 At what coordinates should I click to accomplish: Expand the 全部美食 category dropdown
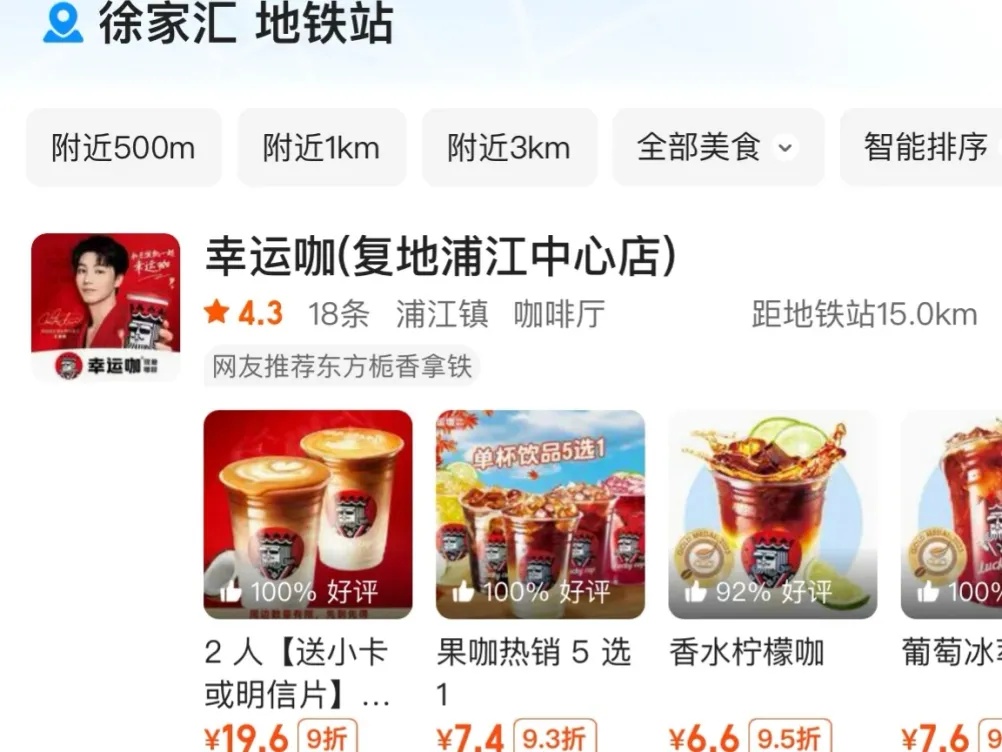tap(717, 148)
